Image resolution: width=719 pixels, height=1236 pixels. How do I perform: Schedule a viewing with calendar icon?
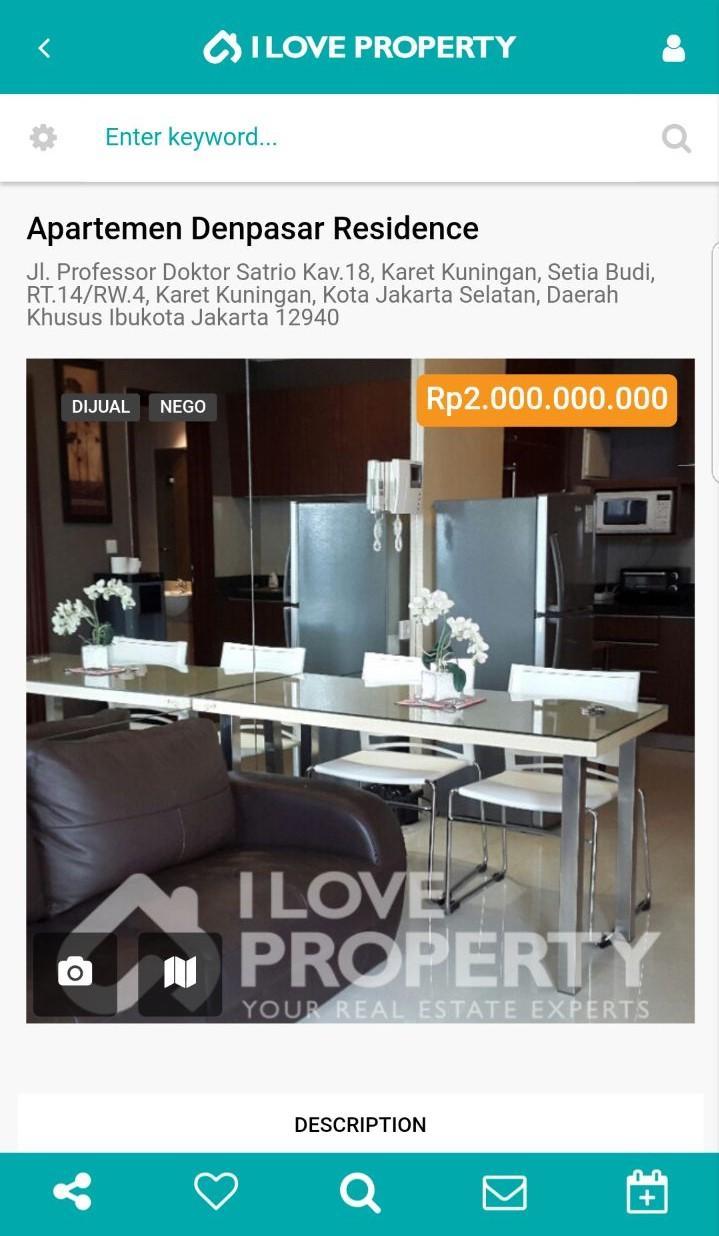point(647,1192)
